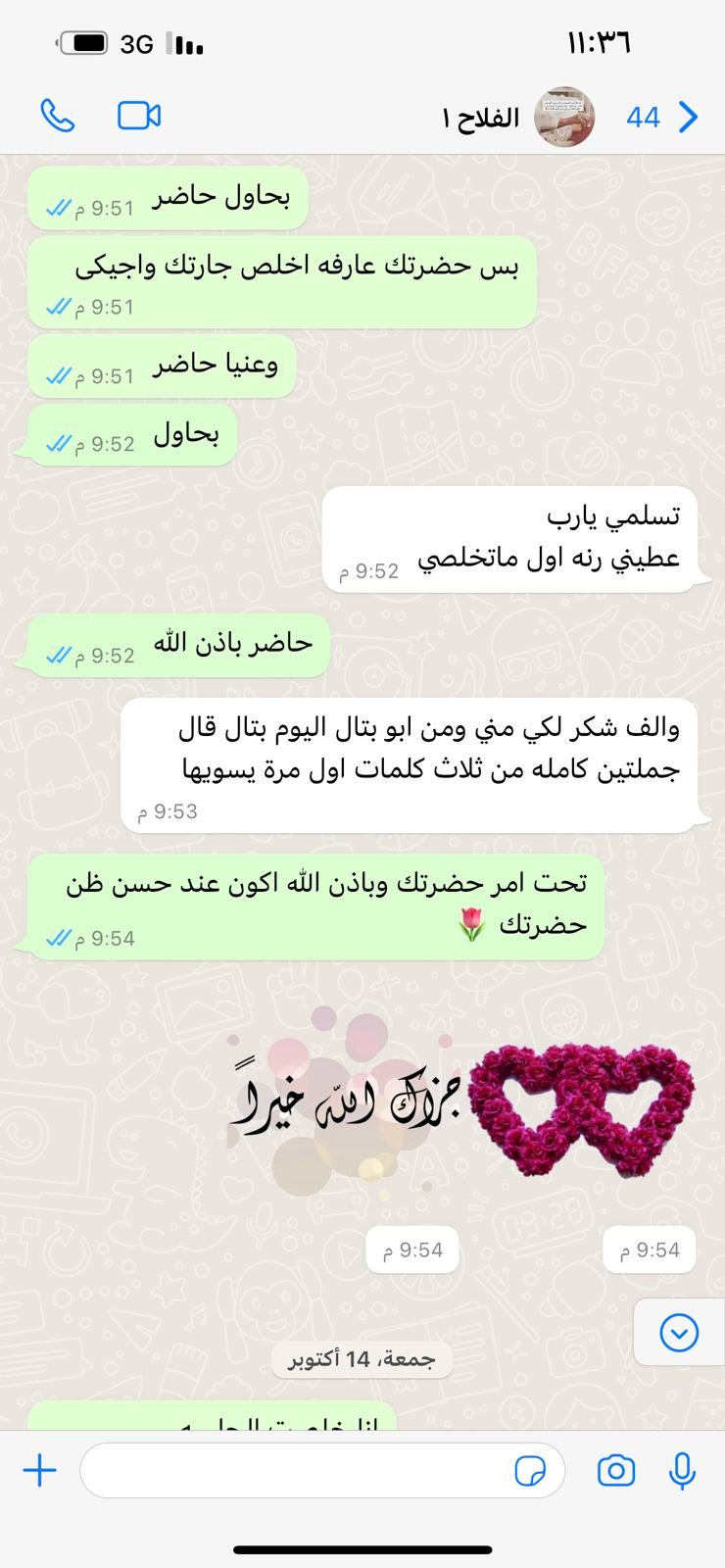
Task: Open contact info for الفلاح ١
Action: [x=482, y=119]
